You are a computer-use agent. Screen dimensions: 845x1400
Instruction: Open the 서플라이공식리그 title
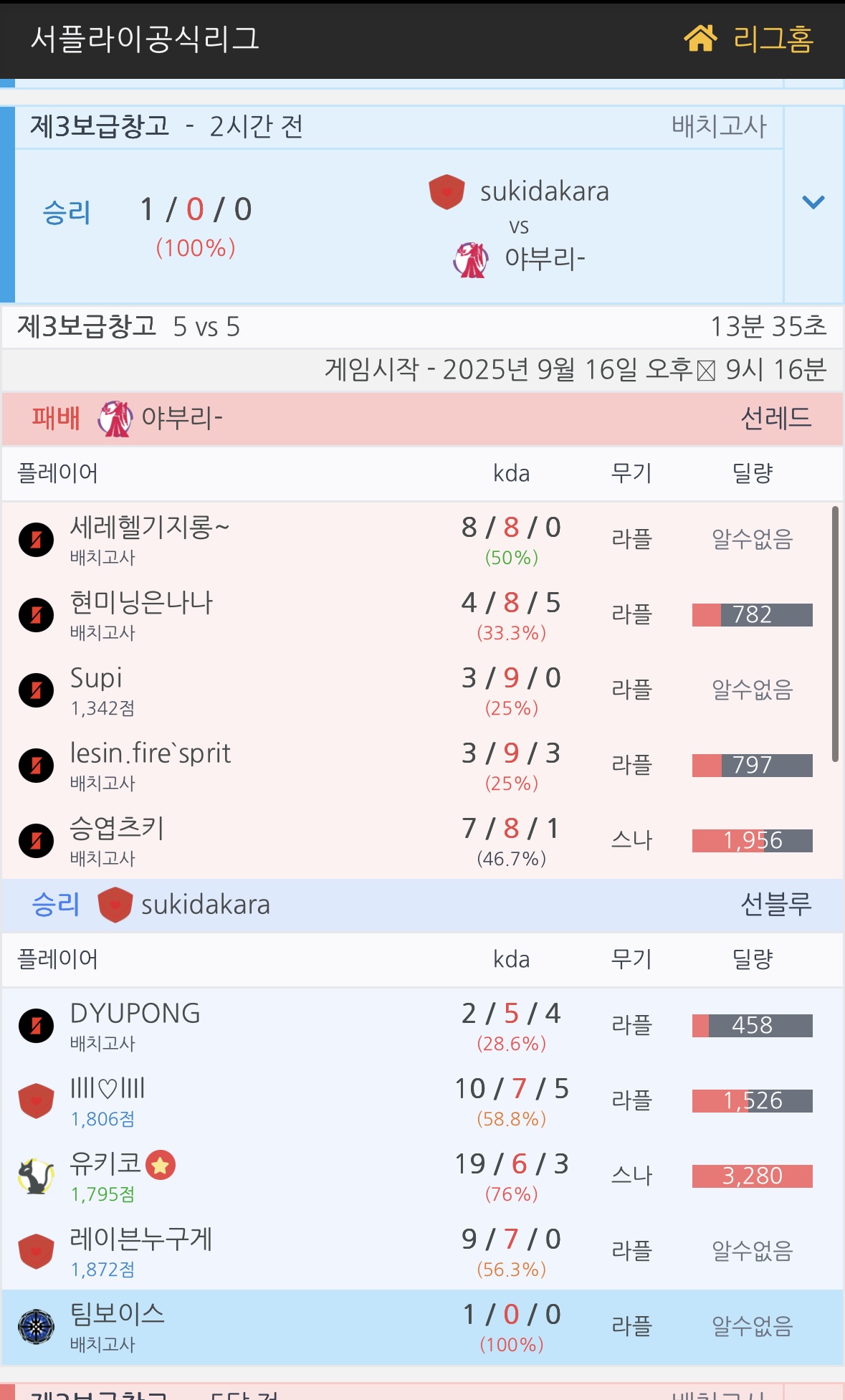pyautogui.click(x=145, y=39)
